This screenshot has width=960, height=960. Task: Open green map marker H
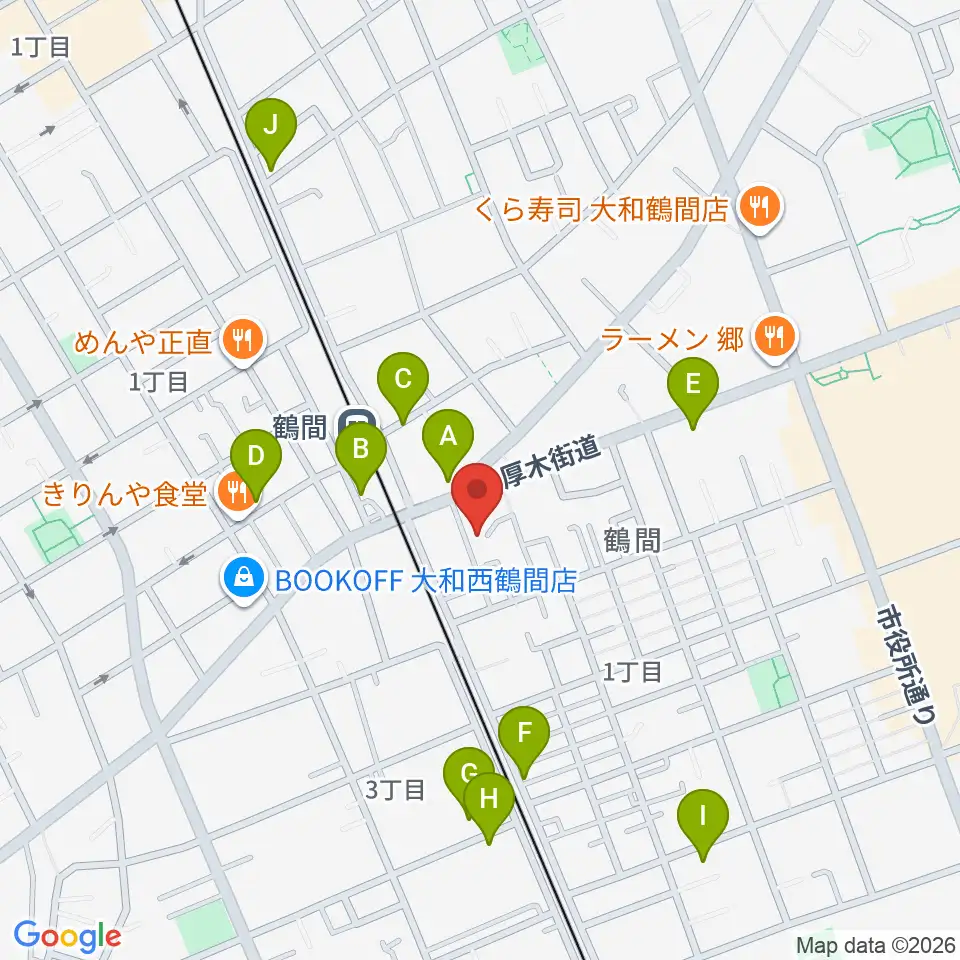point(489,808)
